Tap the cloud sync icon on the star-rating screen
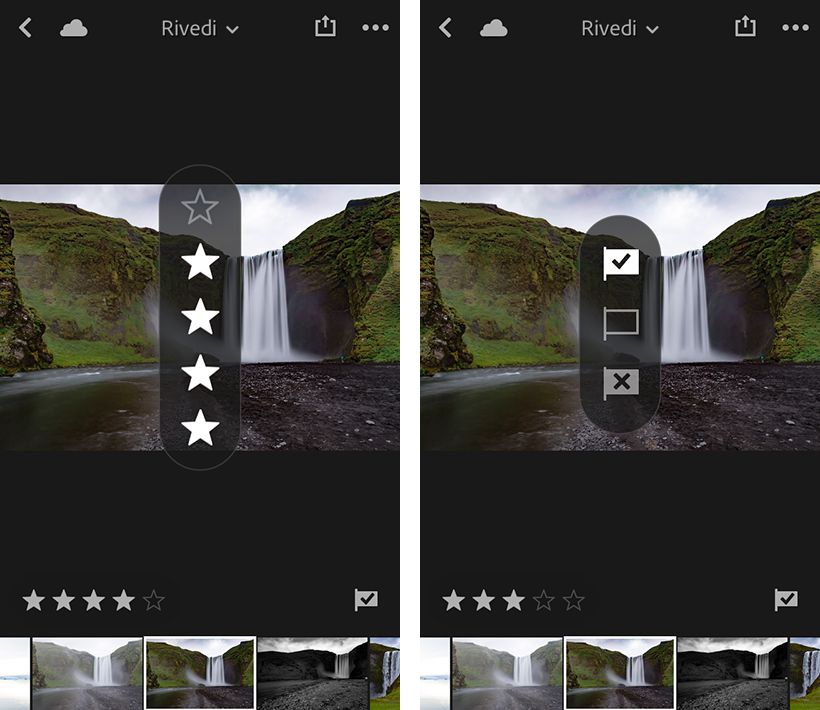The height and width of the screenshot is (710, 820). tap(73, 28)
